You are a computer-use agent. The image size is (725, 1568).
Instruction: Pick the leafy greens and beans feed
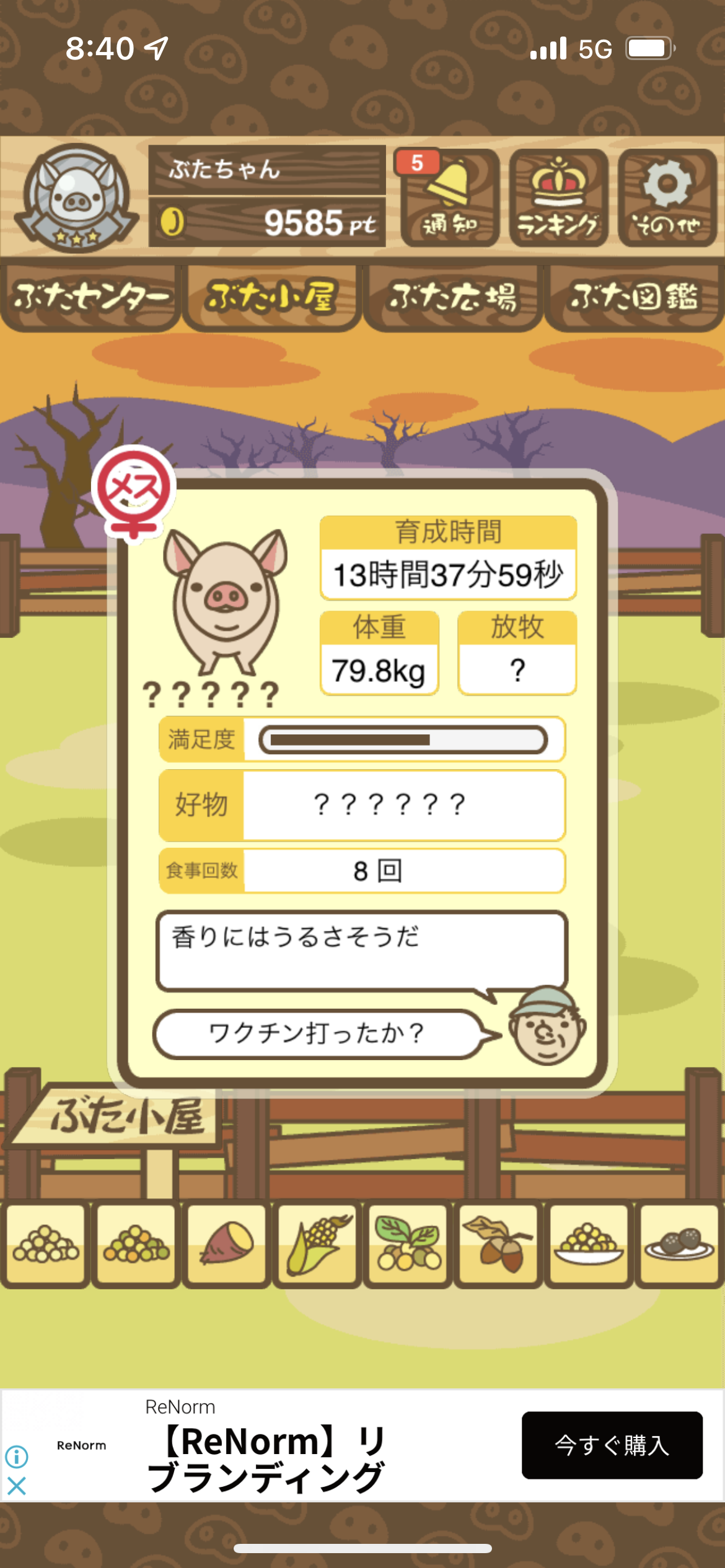click(x=407, y=1243)
